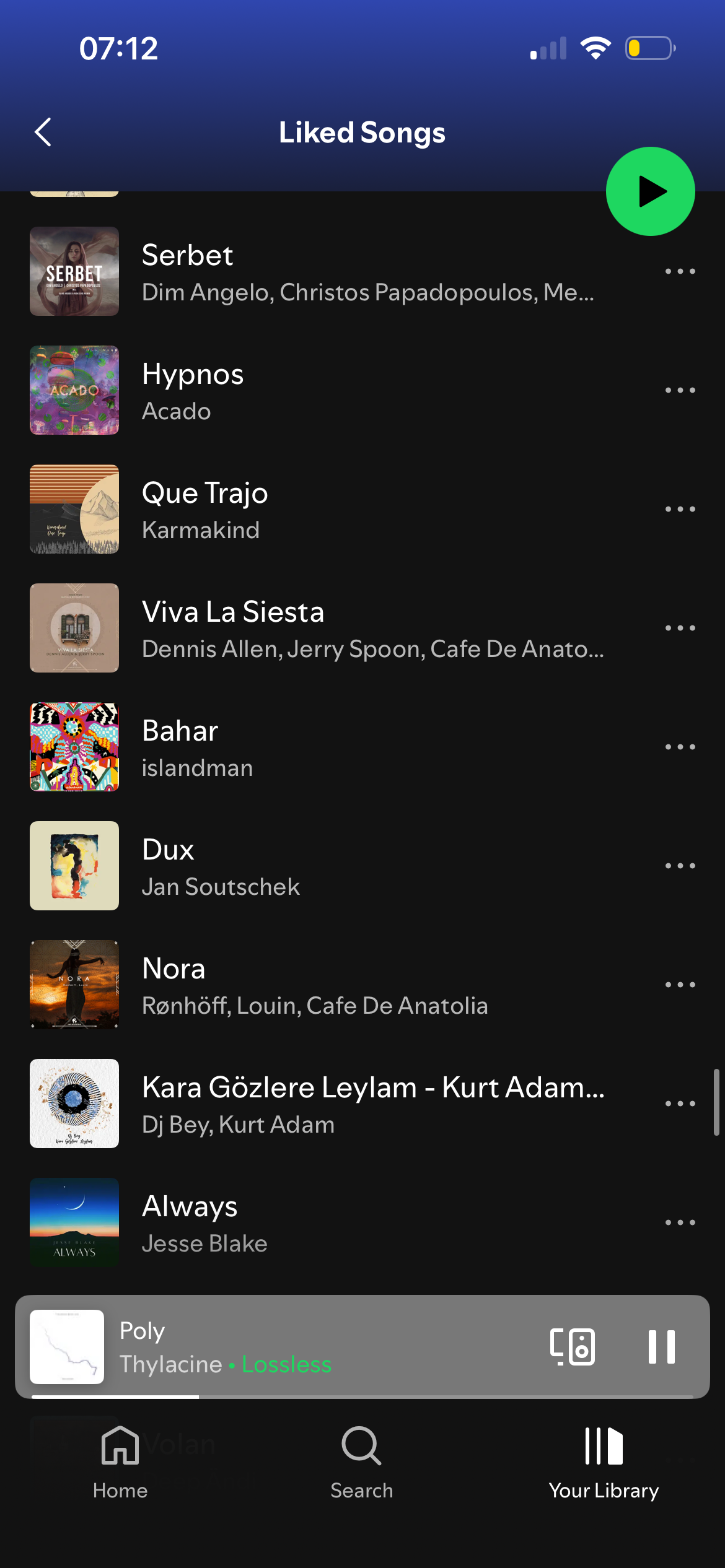Open more options for Dux
725x1568 pixels.
pyautogui.click(x=680, y=866)
